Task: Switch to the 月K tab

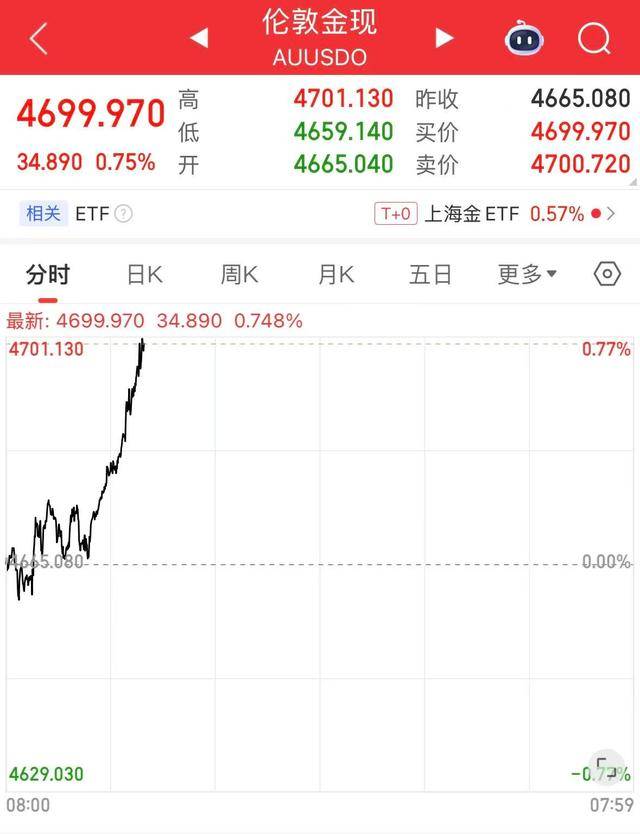Action: click(x=335, y=274)
